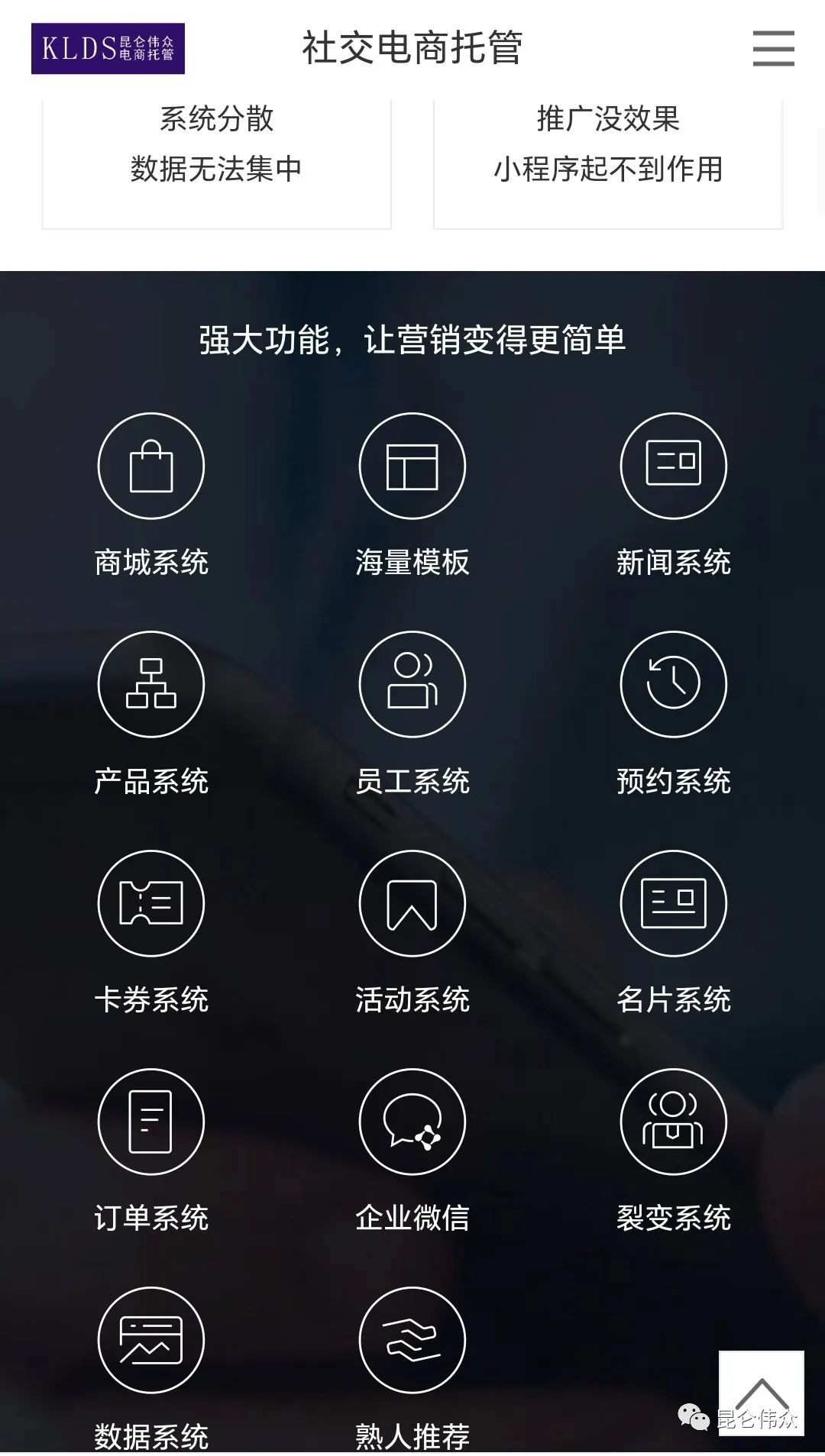Select 预约系统 item
The image size is (825, 1456).
coord(674,714)
